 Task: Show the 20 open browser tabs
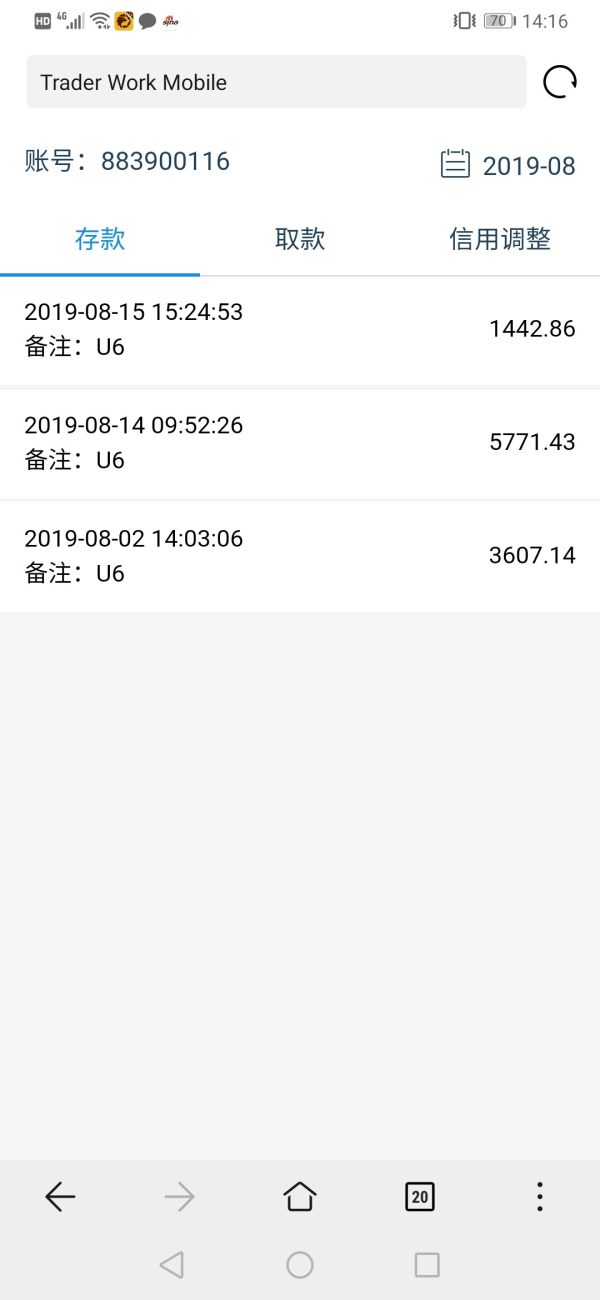click(x=420, y=1196)
